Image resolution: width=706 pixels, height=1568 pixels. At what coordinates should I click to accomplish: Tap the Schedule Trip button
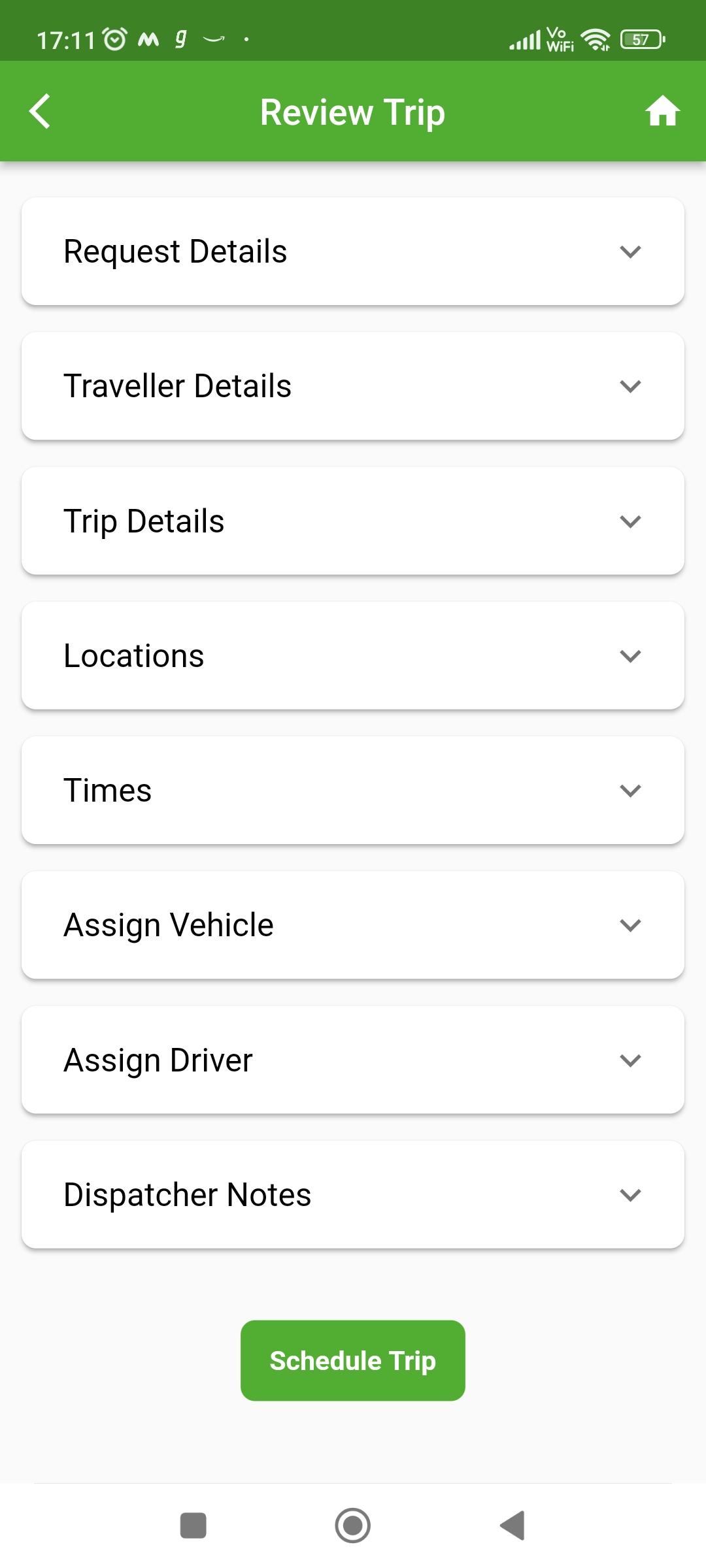point(353,1361)
